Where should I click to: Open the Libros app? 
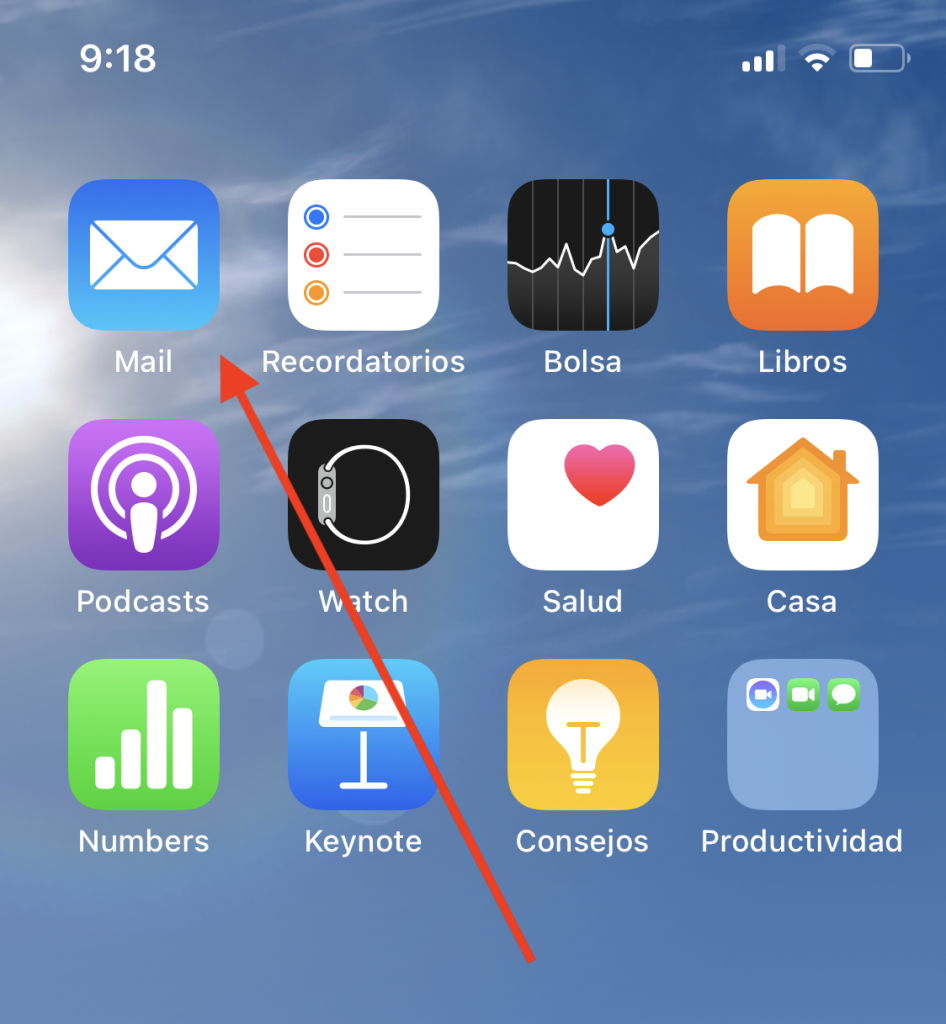802,255
